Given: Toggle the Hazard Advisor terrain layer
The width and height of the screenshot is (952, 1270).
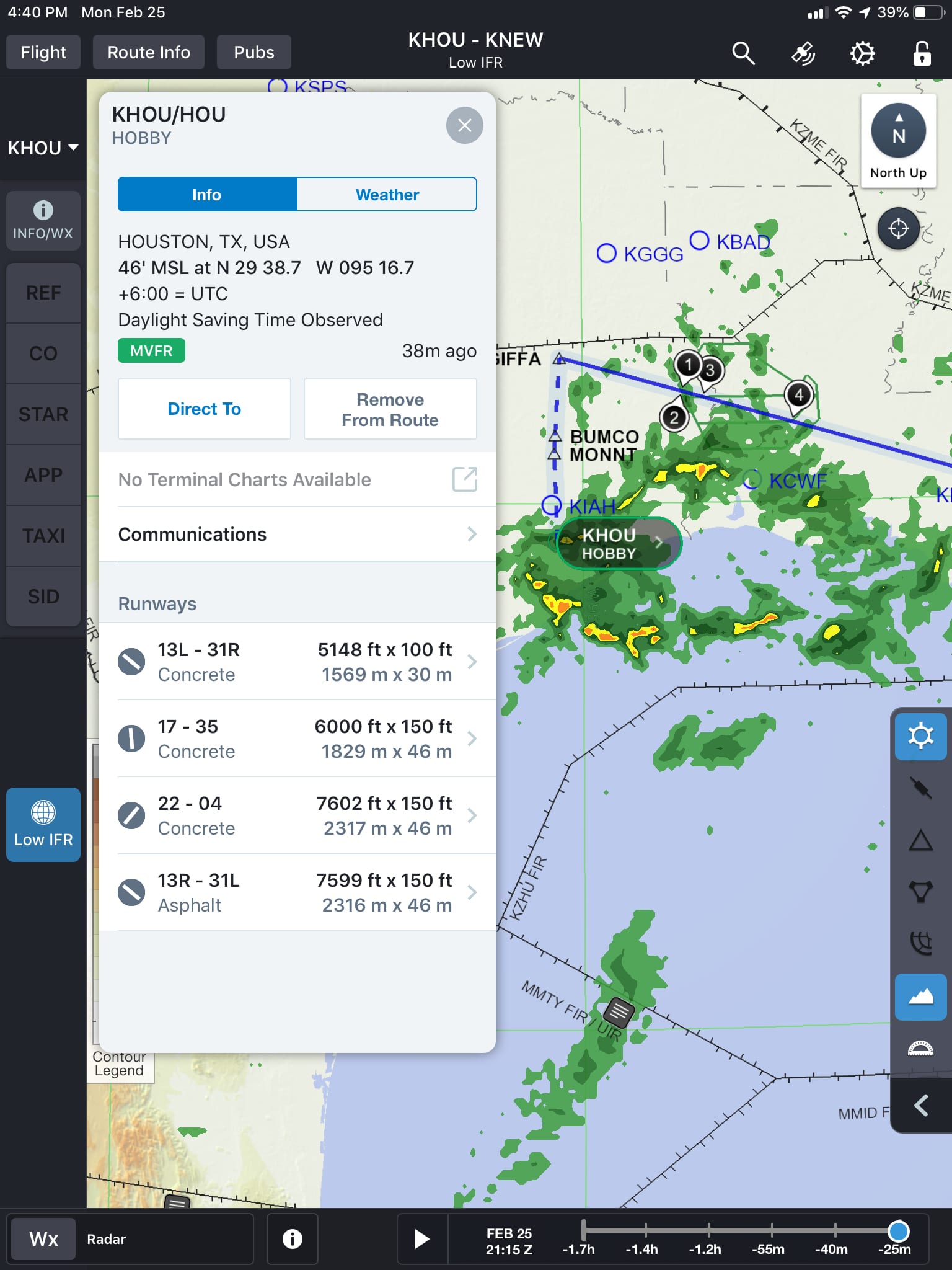Looking at the screenshot, I should [x=920, y=997].
